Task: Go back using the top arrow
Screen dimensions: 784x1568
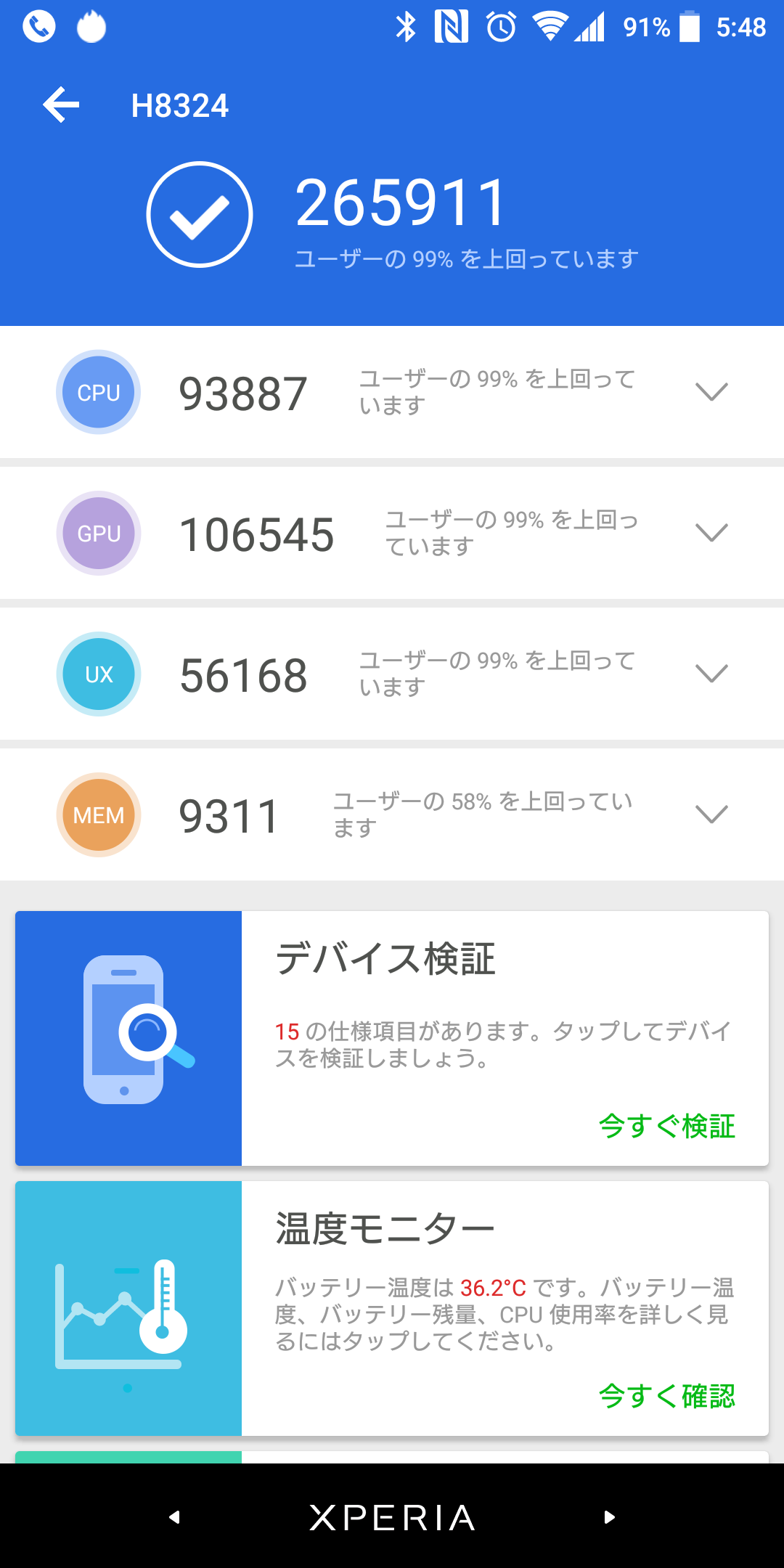Action: click(61, 105)
